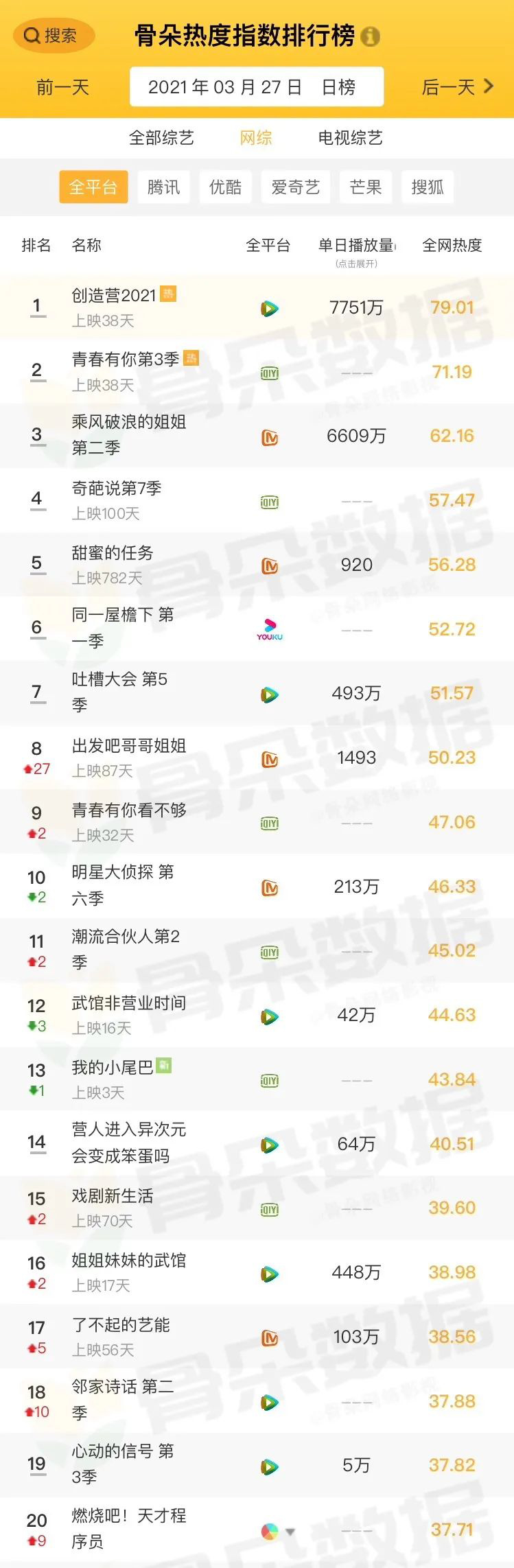Open the info icon beside the title
This screenshot has height=1568, width=514.
(370, 36)
